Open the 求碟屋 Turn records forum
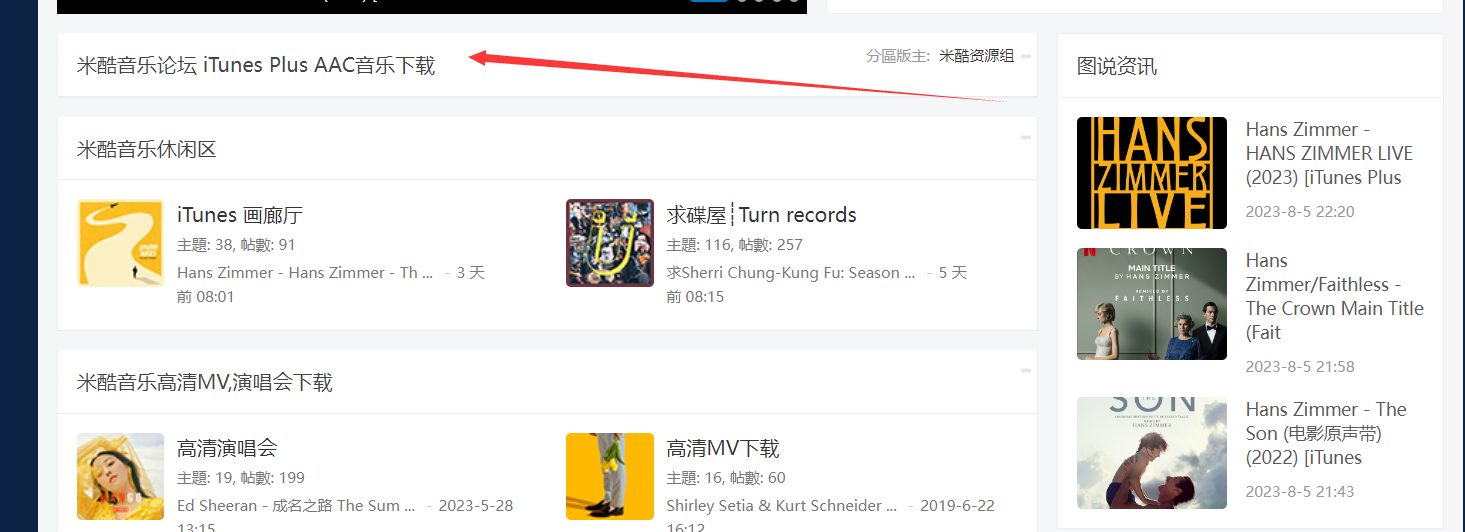The image size is (1465, 532). 761,215
